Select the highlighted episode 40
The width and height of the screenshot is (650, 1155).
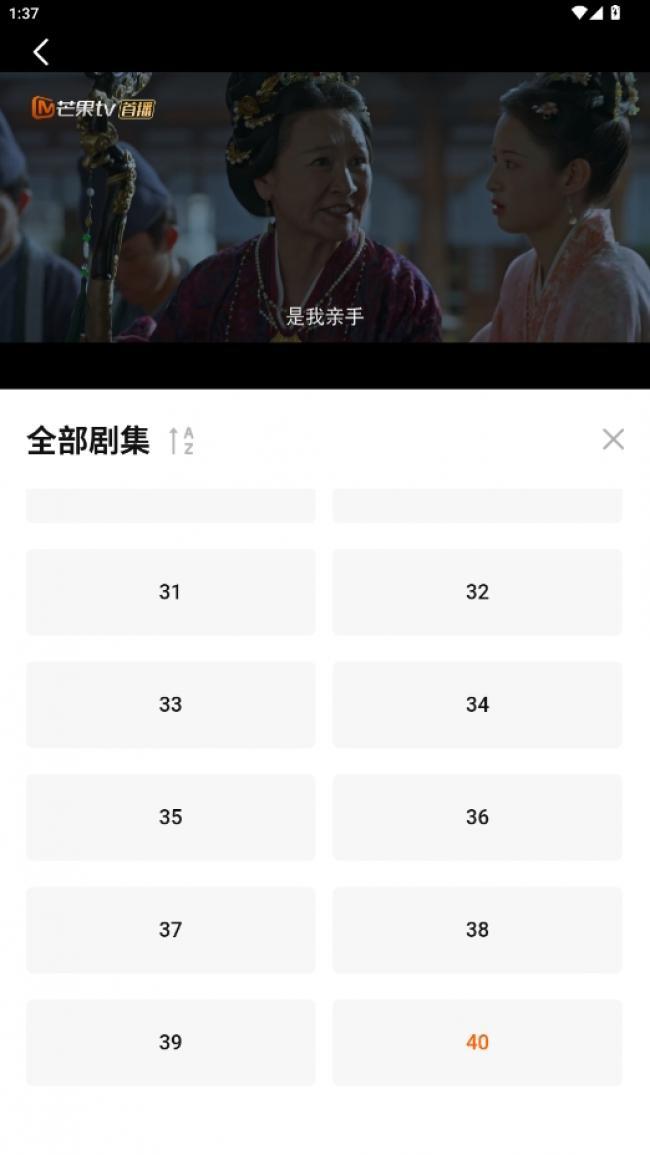tap(477, 1042)
